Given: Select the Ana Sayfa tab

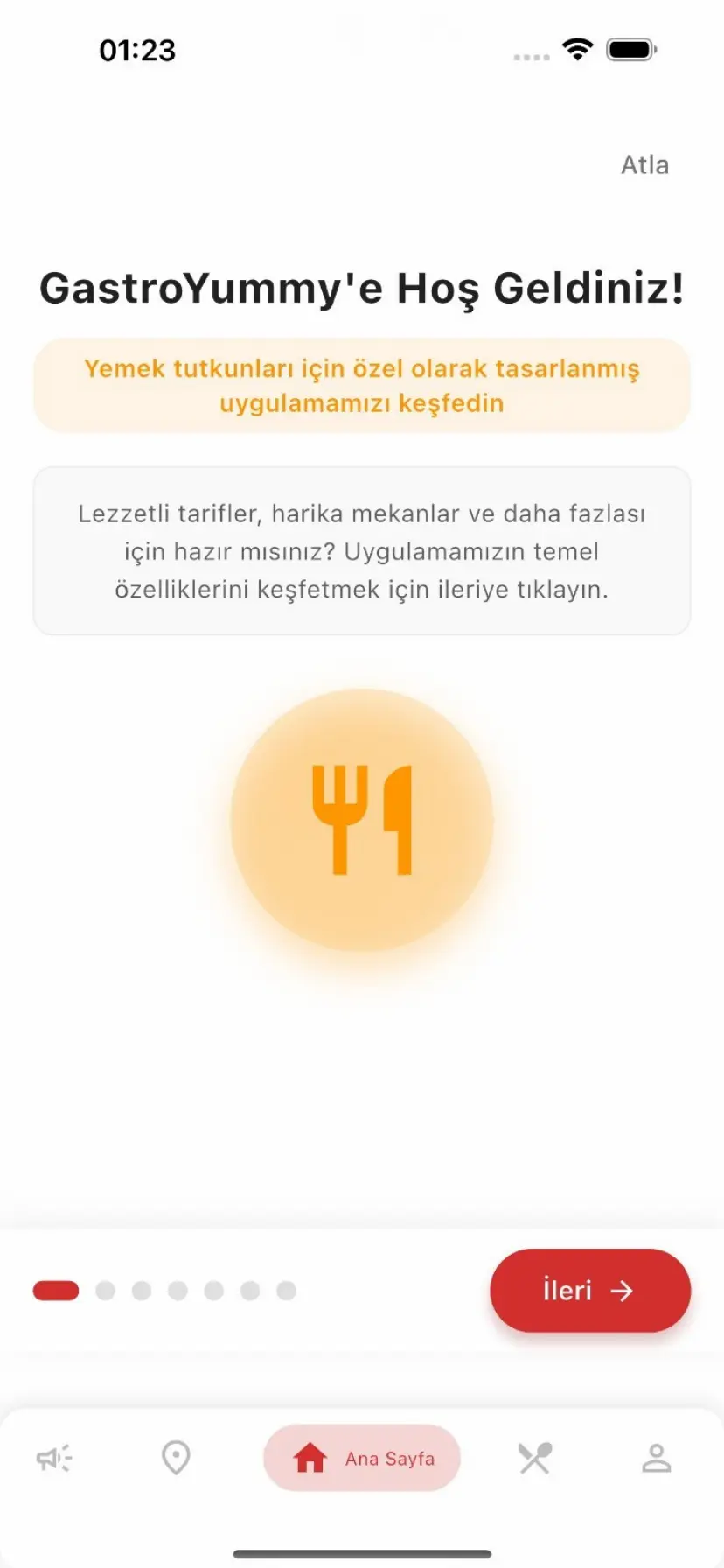Looking at the screenshot, I should [361, 1458].
